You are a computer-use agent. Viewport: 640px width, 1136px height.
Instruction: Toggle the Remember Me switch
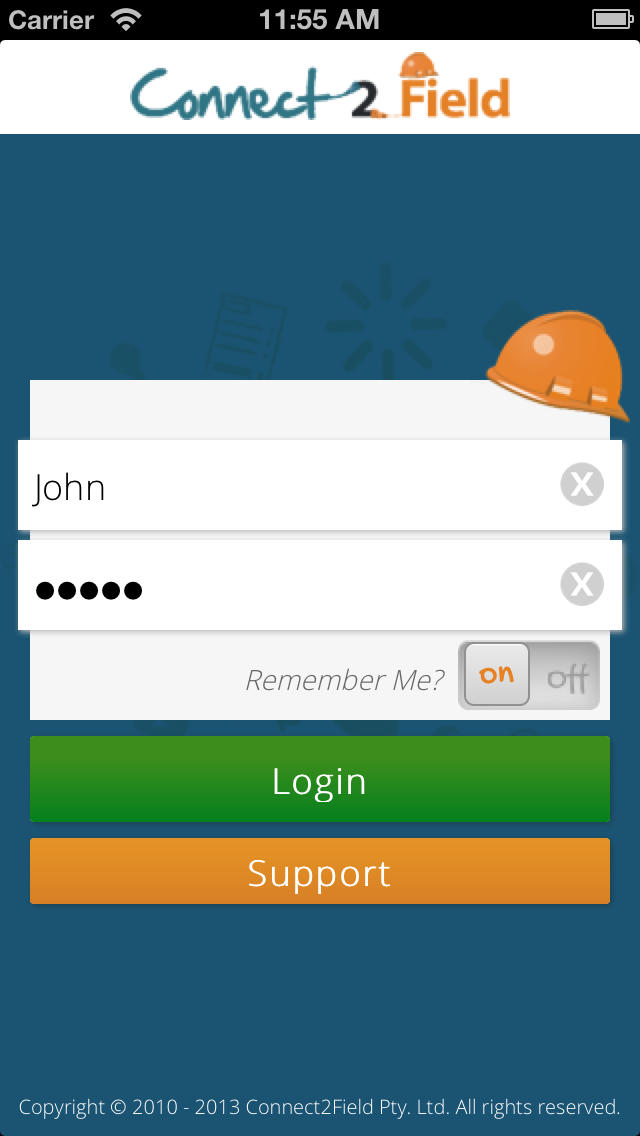529,676
